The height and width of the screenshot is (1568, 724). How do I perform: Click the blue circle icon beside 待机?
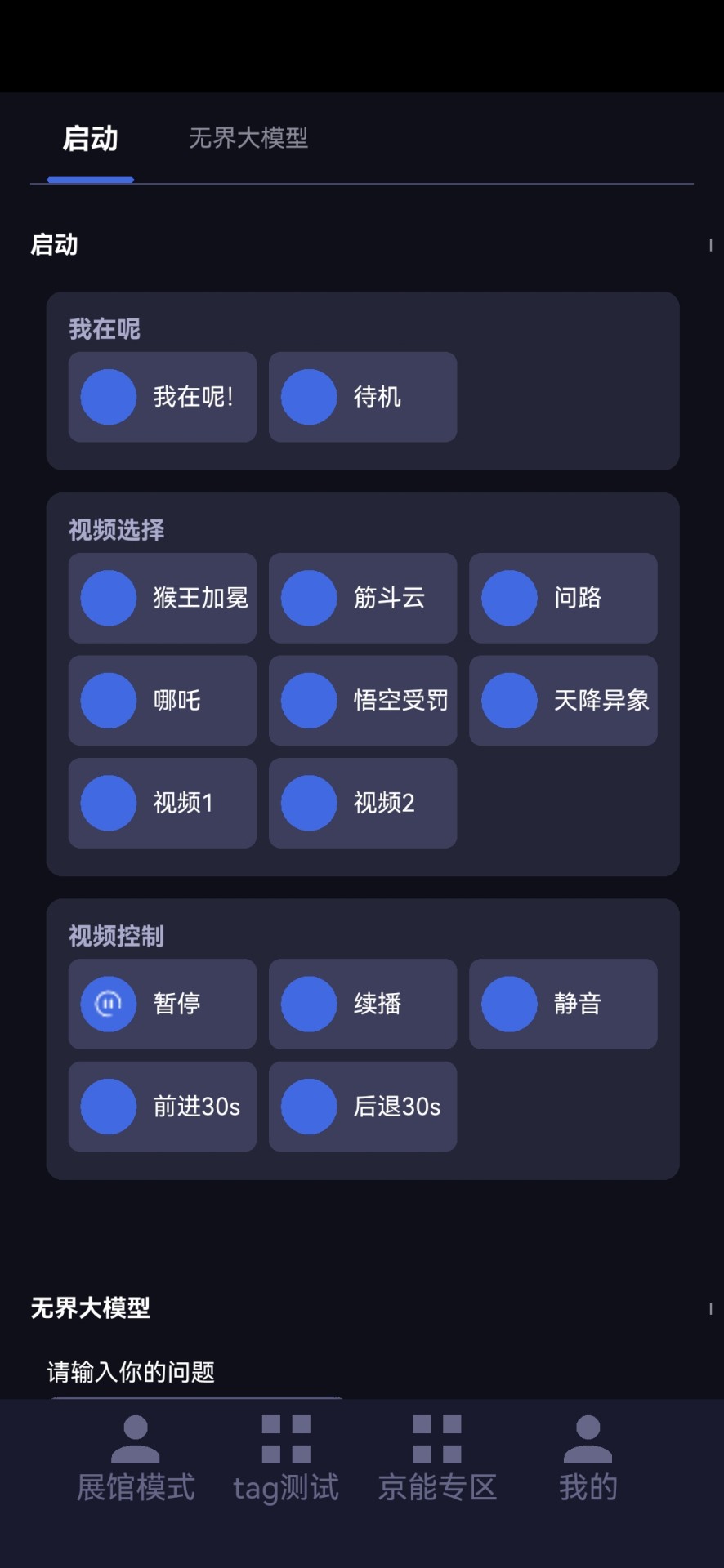[x=308, y=397]
